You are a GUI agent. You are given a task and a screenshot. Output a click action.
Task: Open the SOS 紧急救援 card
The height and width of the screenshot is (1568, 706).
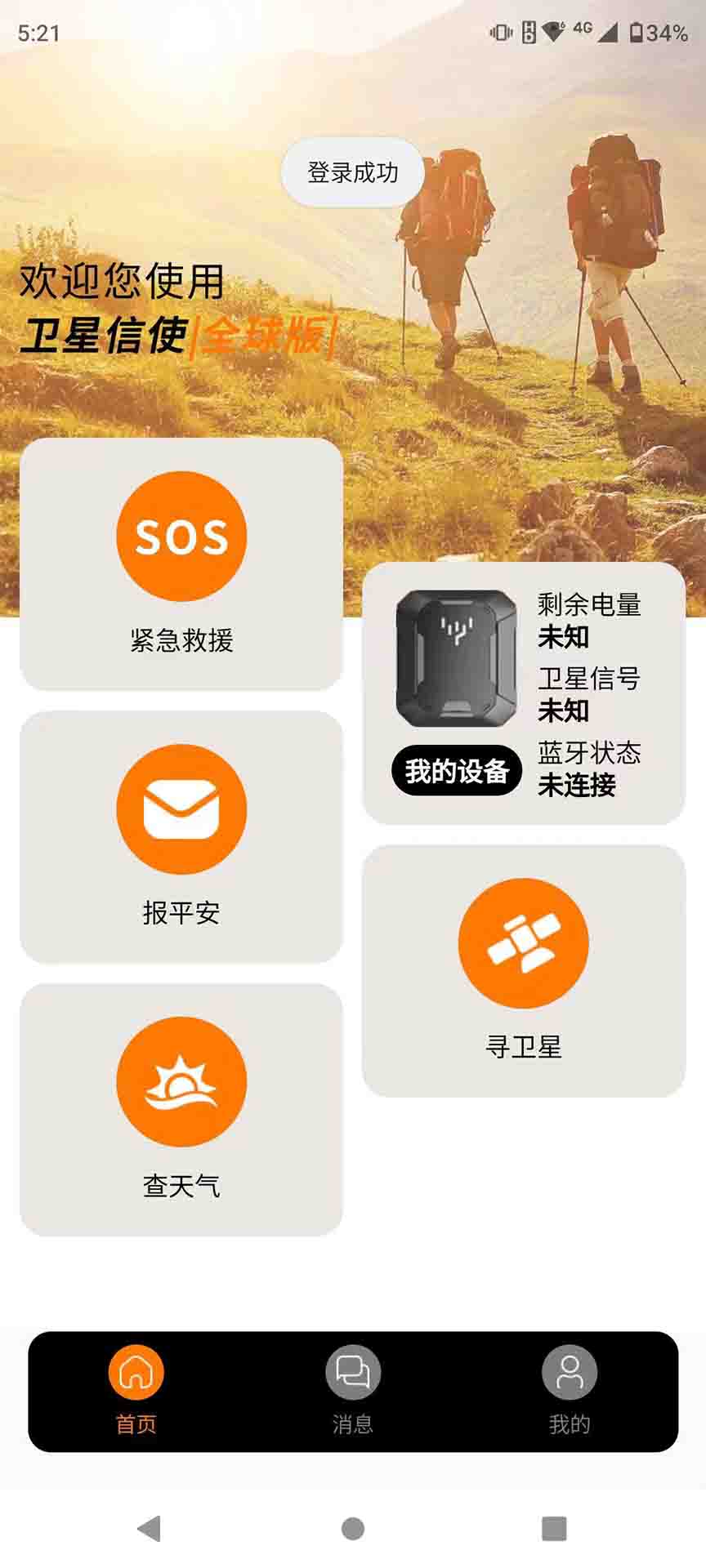pos(181,563)
